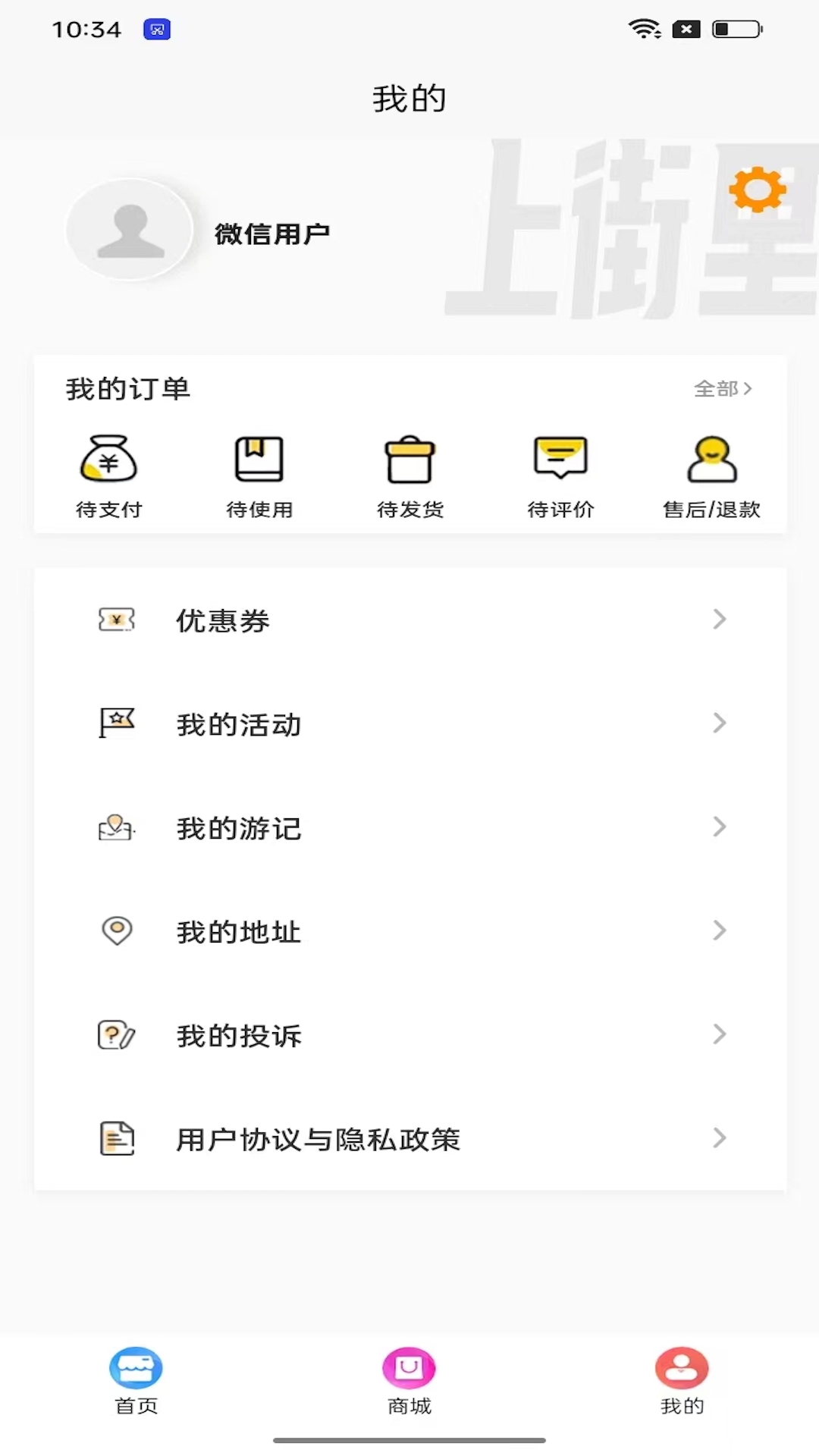Open 我的游记 travel notes
This screenshot has height=1456, width=819.
coord(409,827)
